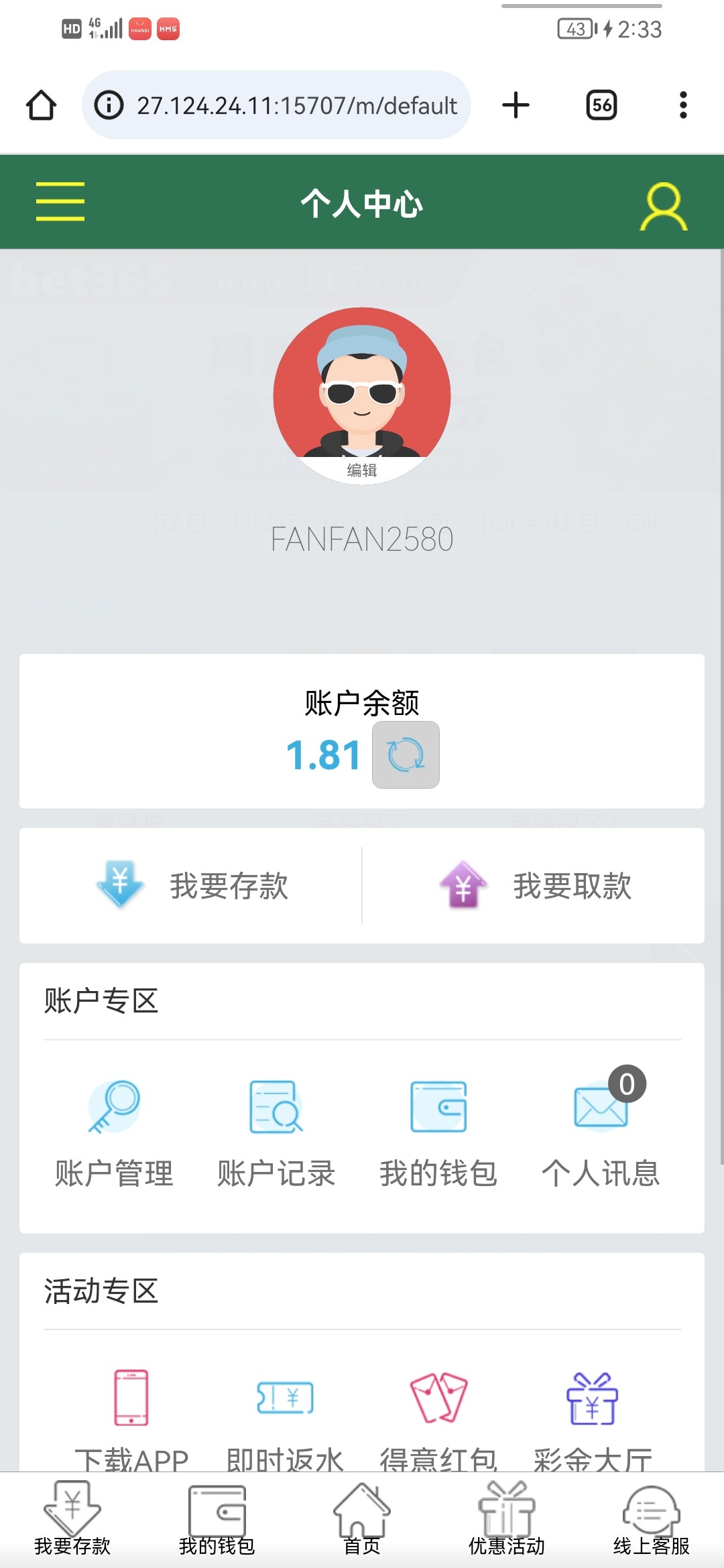
Task: Open 彩金大厅 bonus hall
Action: pyautogui.click(x=593, y=1414)
